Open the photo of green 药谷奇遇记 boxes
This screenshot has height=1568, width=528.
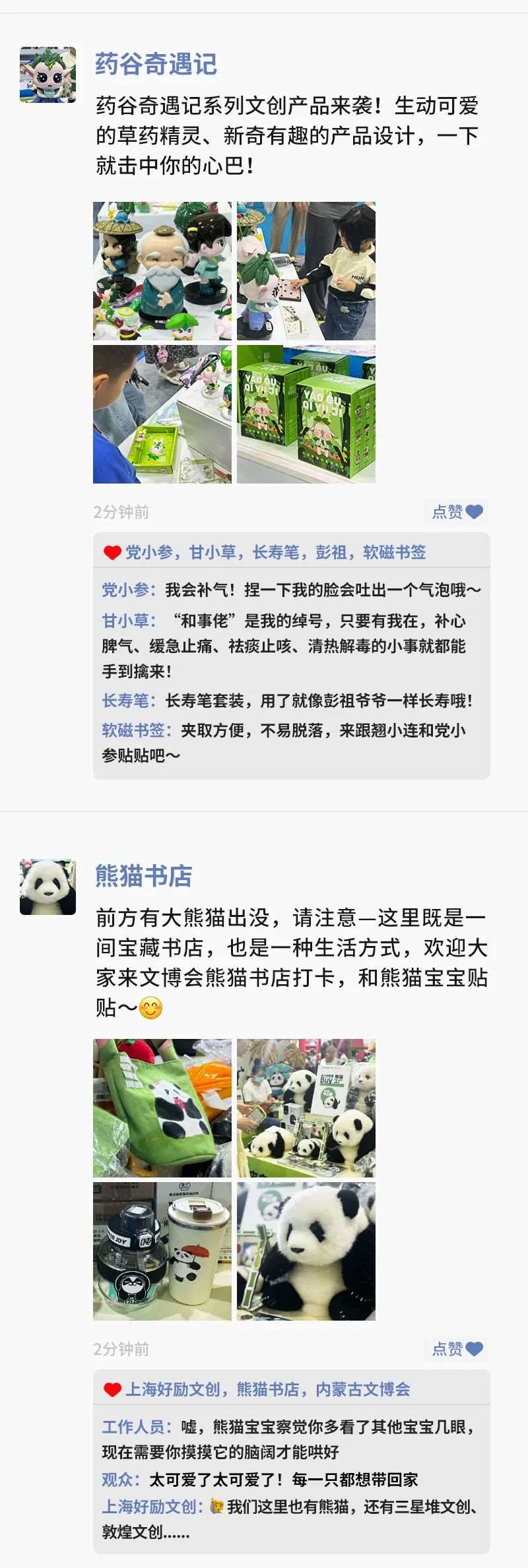coord(306,414)
